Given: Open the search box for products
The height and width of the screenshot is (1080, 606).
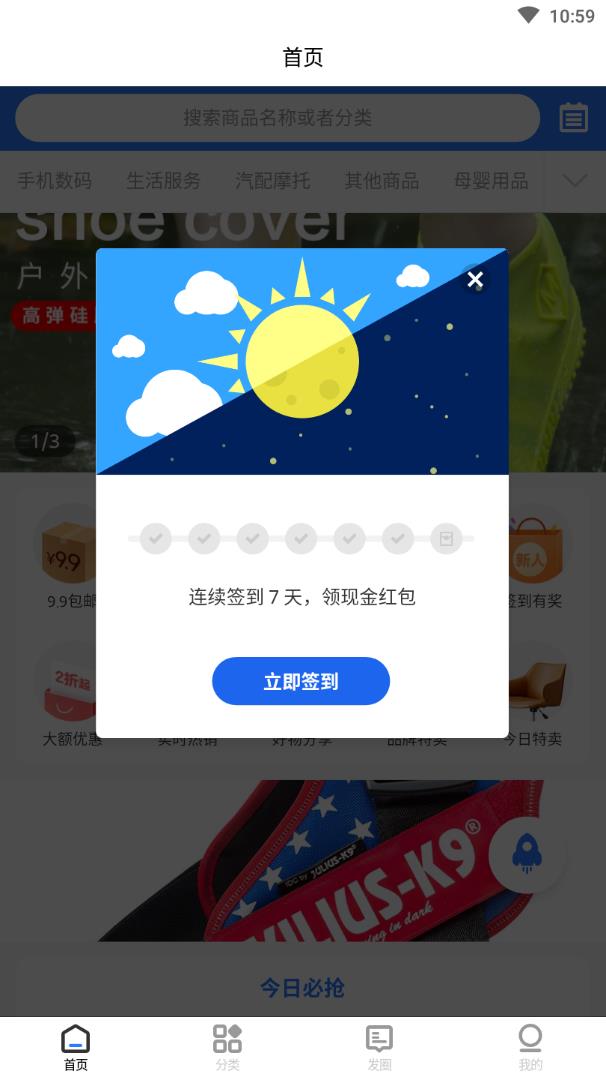Looking at the screenshot, I should click(x=277, y=118).
